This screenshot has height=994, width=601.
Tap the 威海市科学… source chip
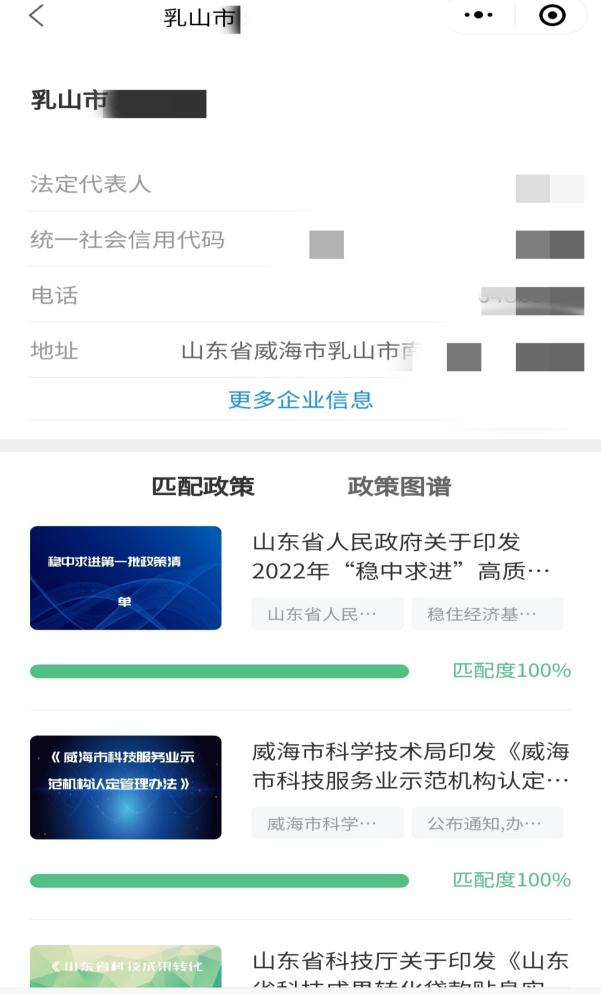(x=327, y=823)
